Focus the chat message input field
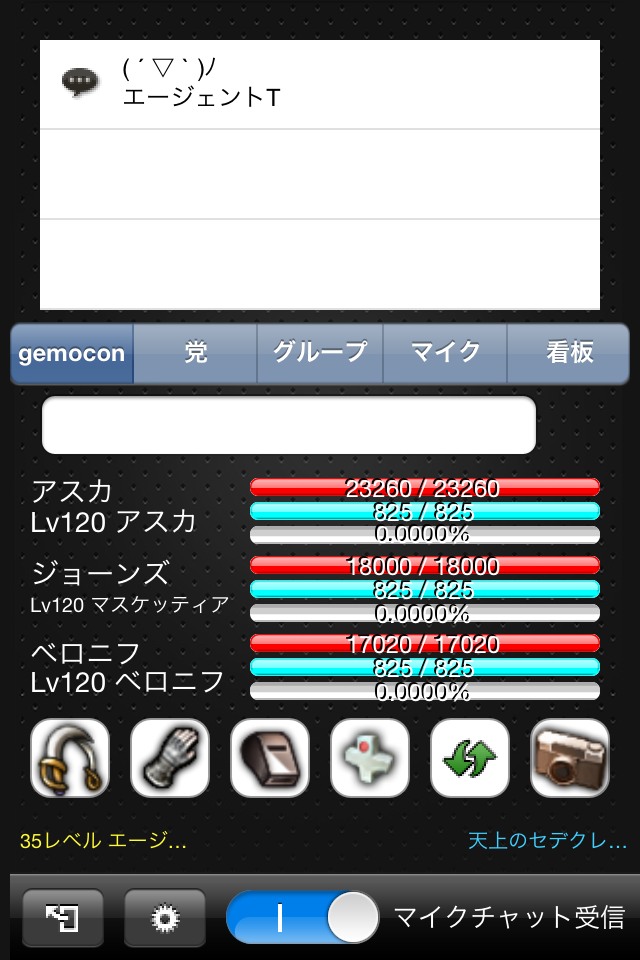Viewport: 640px width, 960px height. 288,425
